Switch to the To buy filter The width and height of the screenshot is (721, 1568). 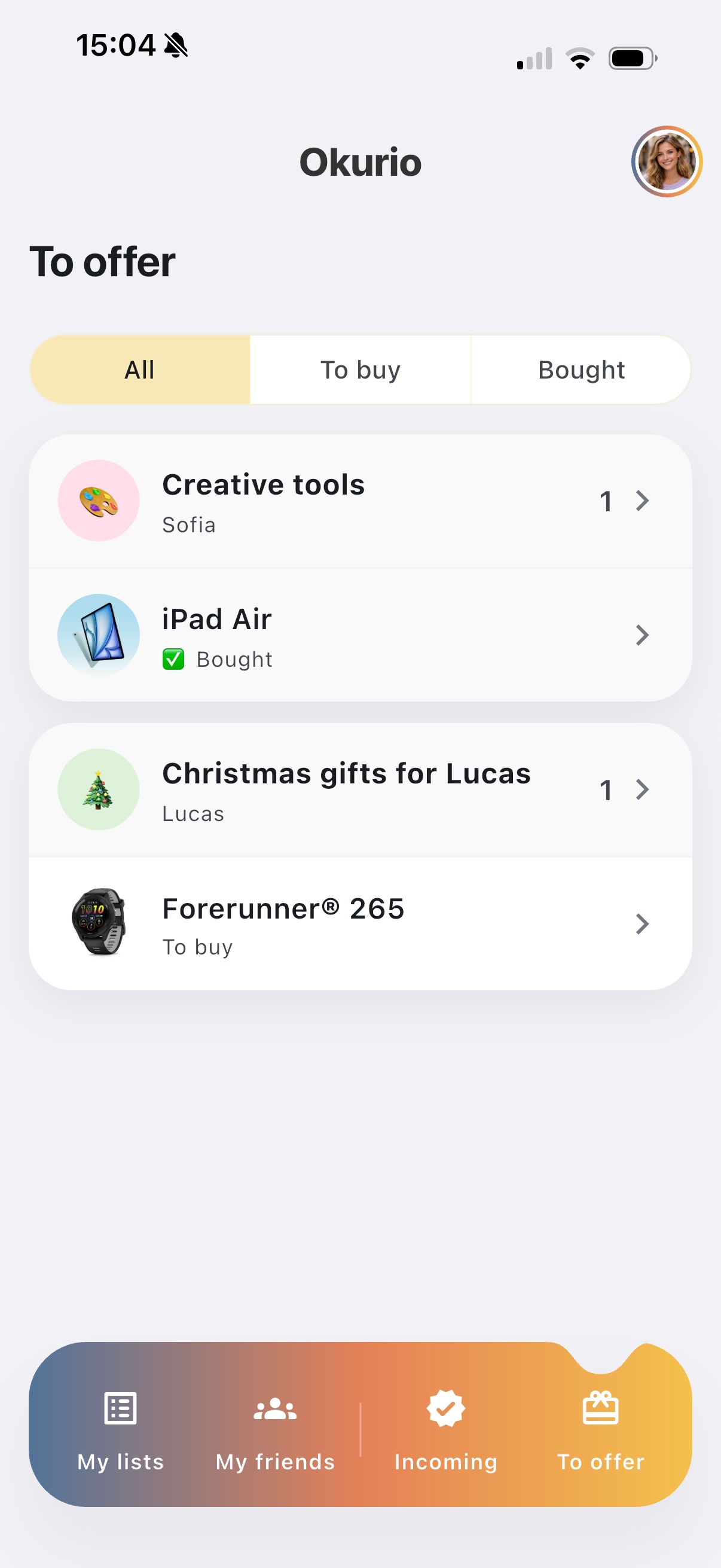click(x=360, y=369)
